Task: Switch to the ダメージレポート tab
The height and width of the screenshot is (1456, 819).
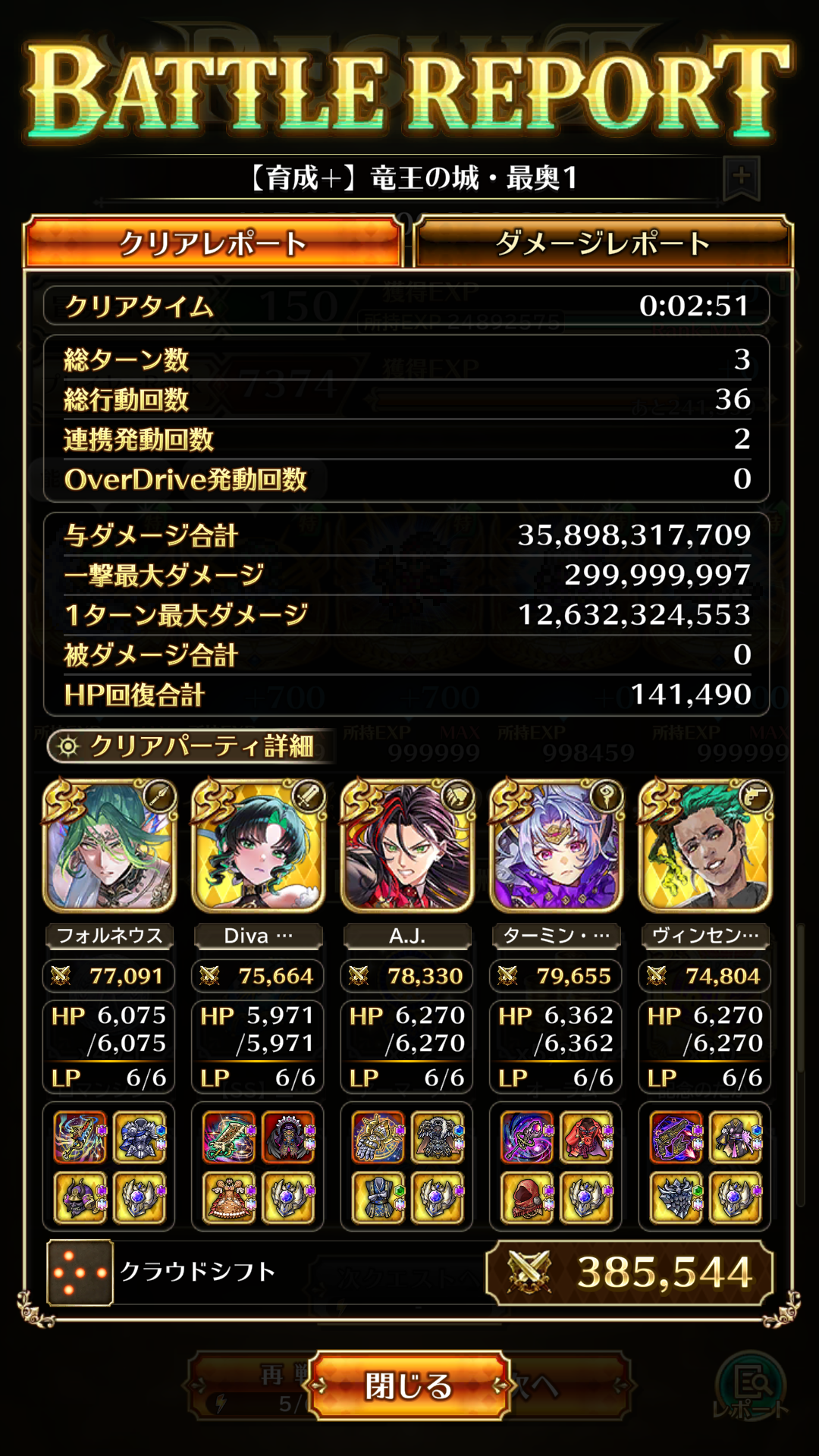Action: point(603,243)
